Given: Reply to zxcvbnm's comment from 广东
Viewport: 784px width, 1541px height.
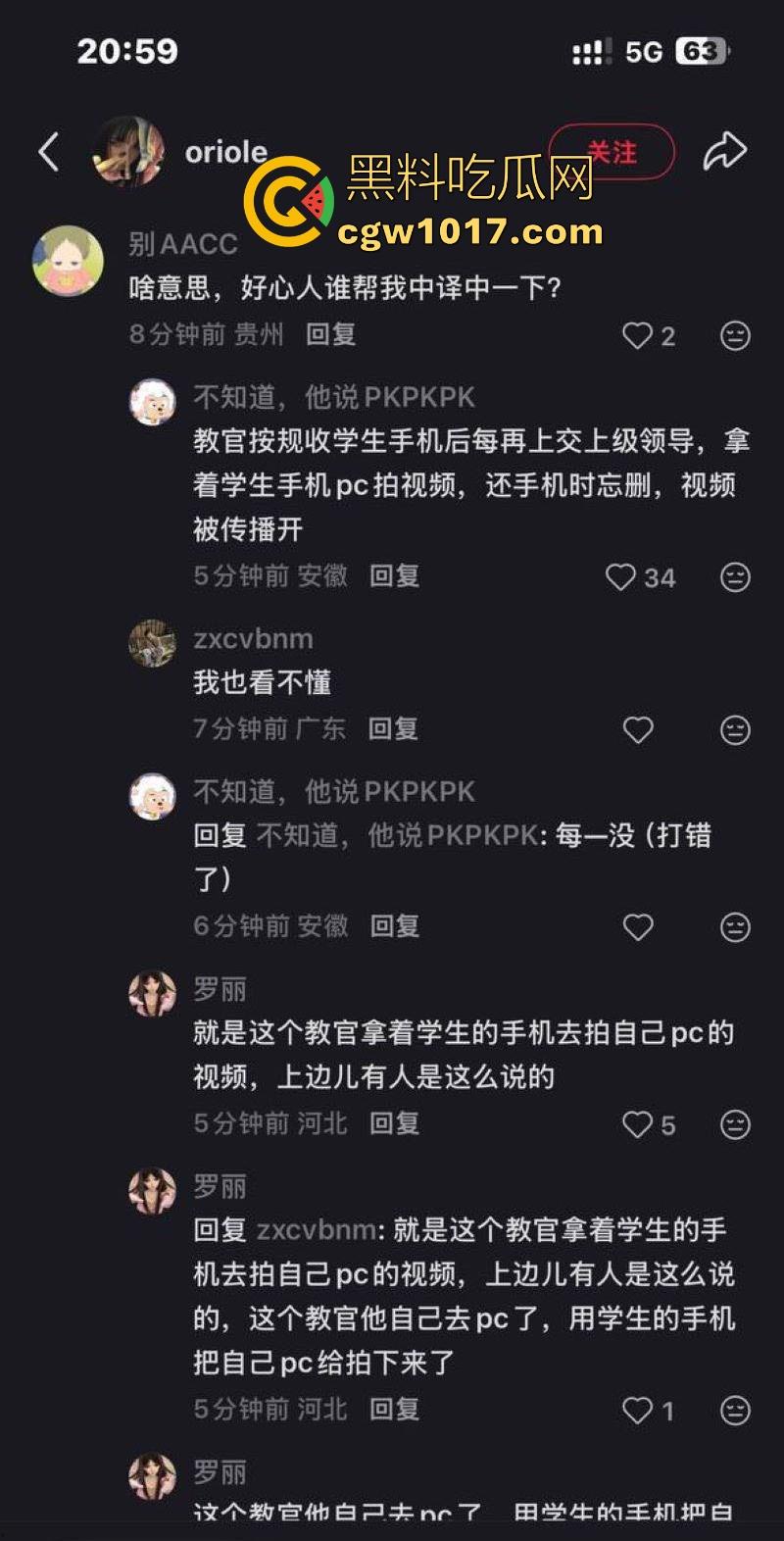Looking at the screenshot, I should 393,728.
